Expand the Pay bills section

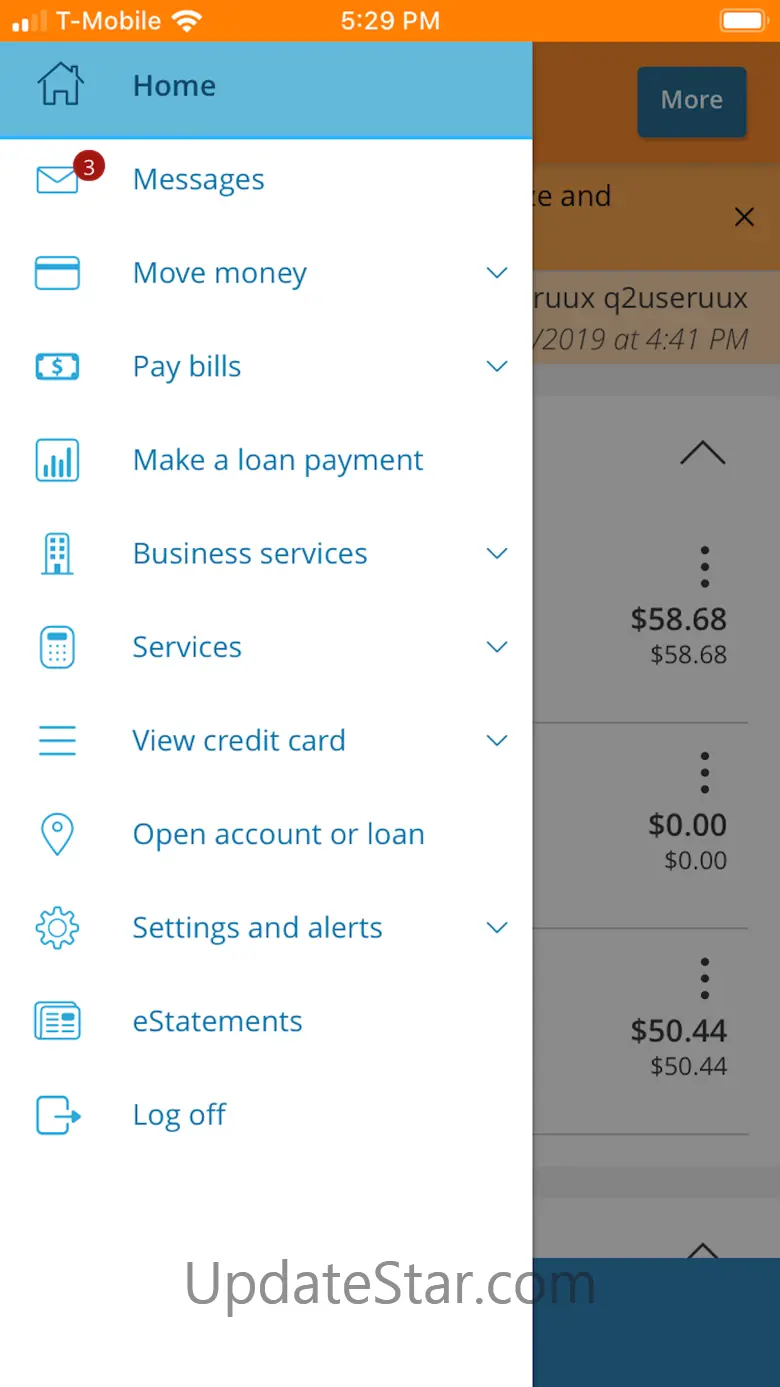pyautogui.click(x=266, y=367)
